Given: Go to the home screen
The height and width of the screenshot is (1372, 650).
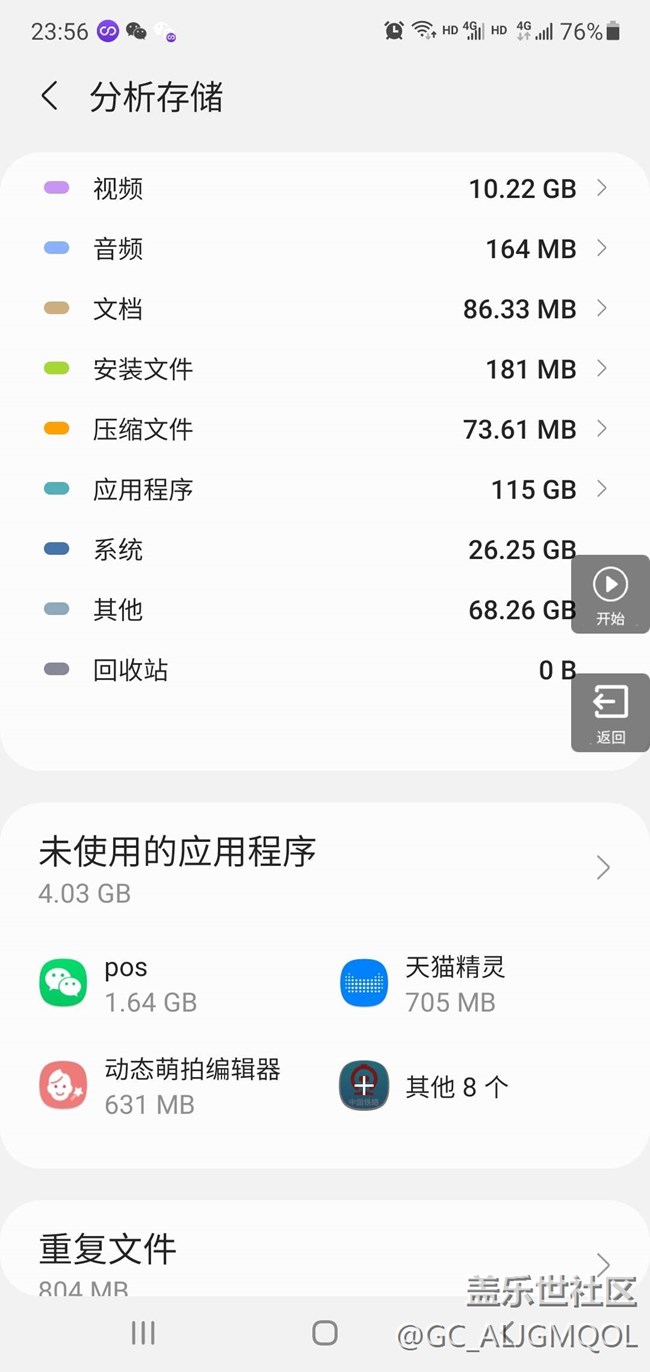Looking at the screenshot, I should point(325,1332).
